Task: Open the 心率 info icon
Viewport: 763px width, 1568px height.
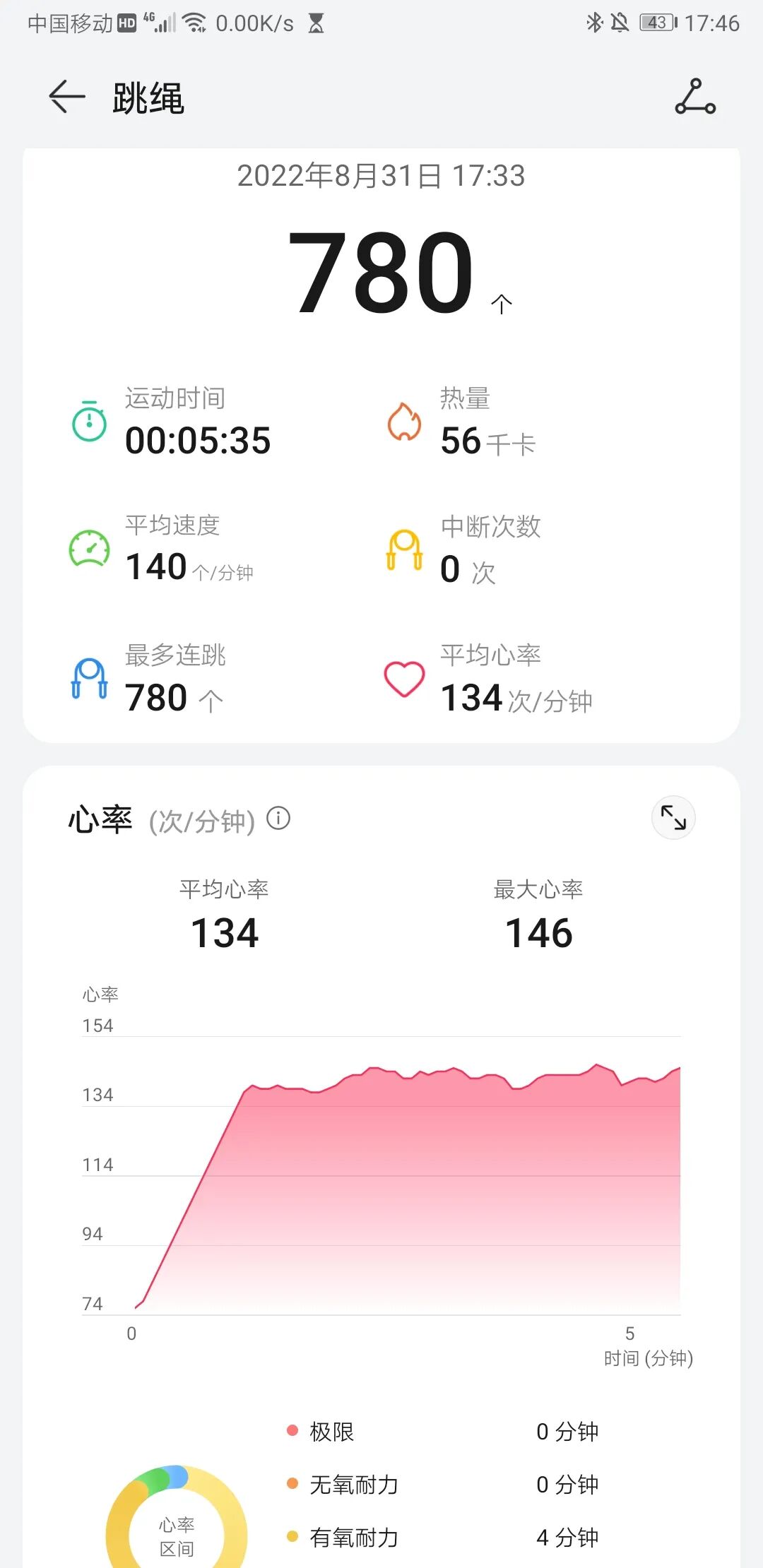Action: click(278, 819)
